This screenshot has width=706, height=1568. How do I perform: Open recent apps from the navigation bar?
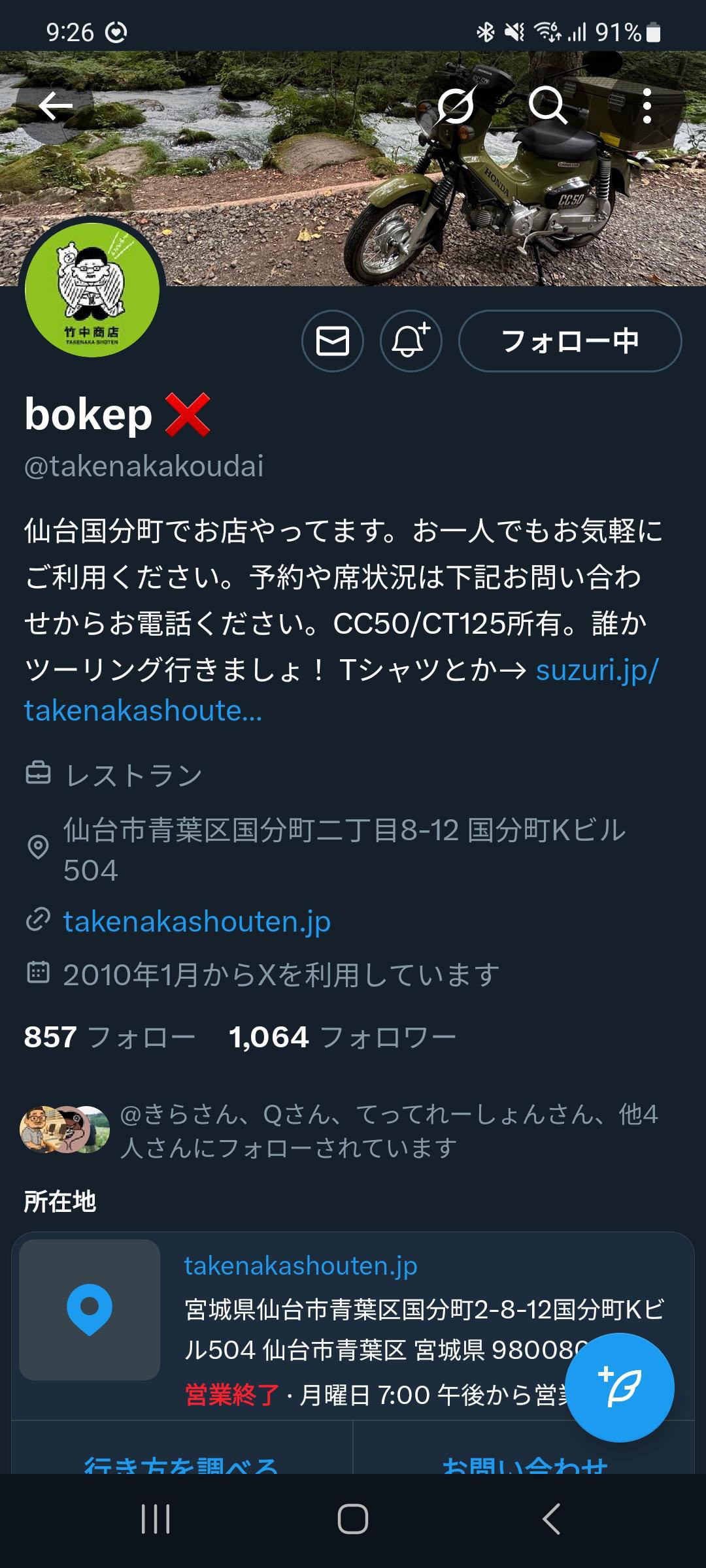156,1519
